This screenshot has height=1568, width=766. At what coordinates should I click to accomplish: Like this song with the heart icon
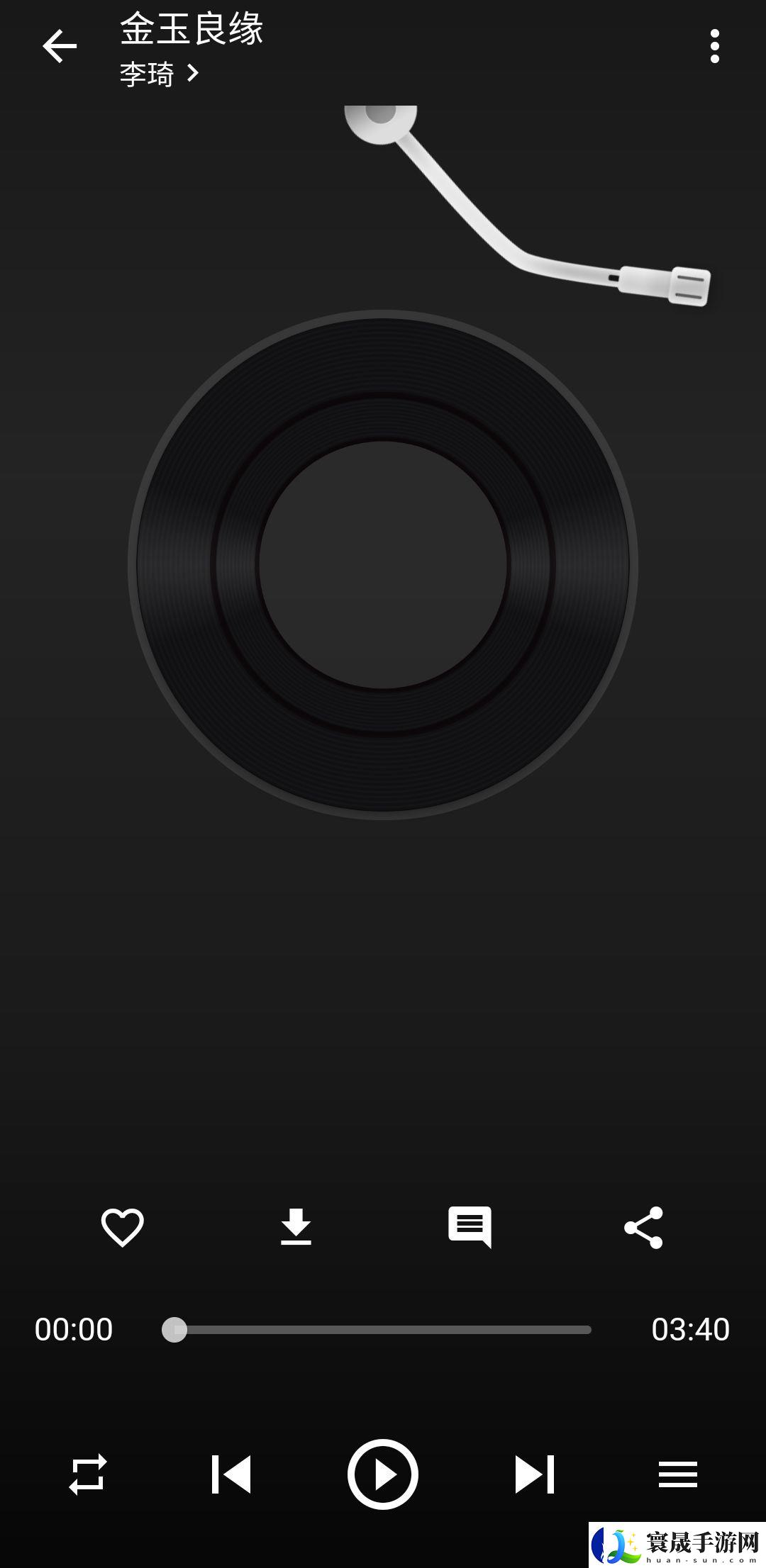pyautogui.click(x=122, y=1227)
